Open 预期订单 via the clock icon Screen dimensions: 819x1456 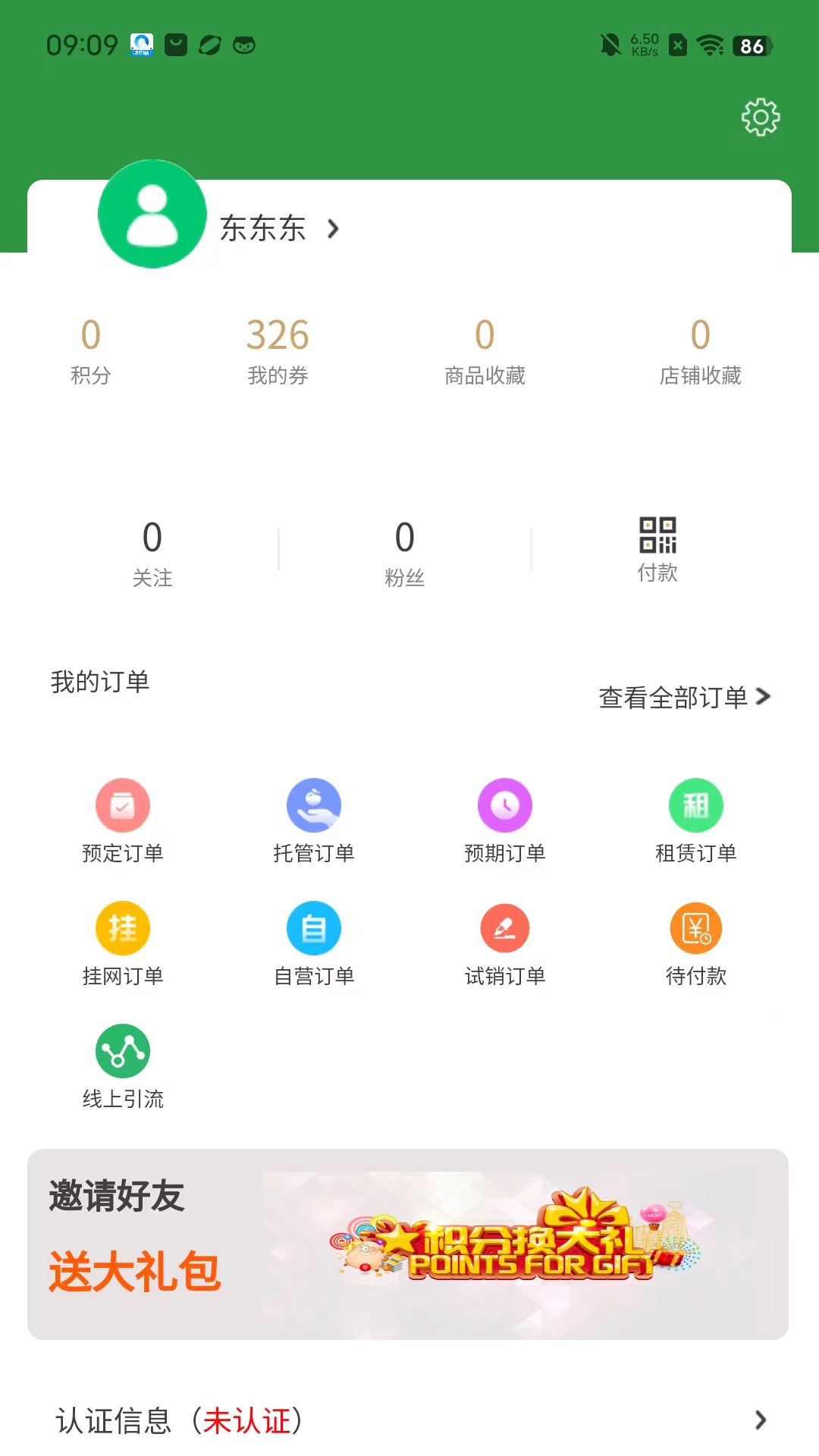point(505,821)
